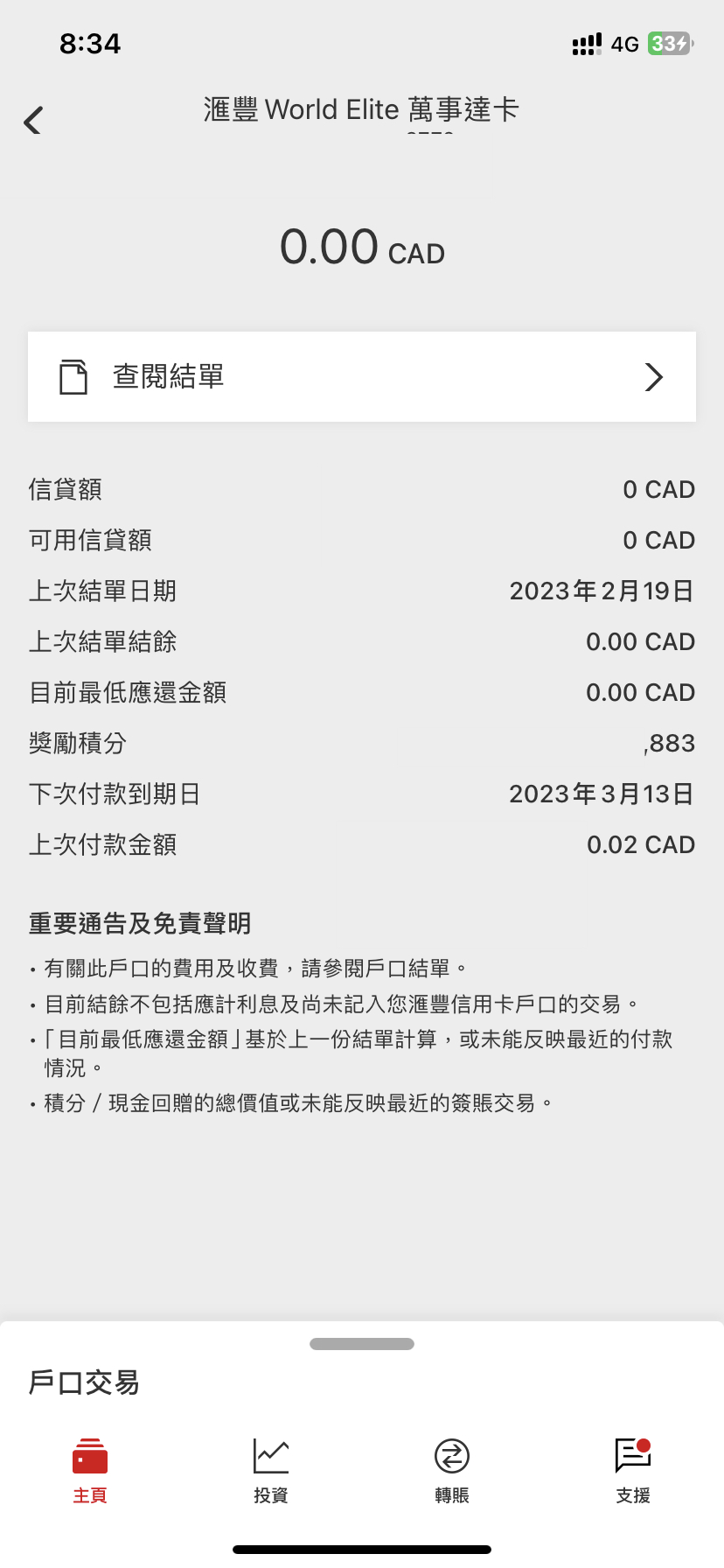Open the 轉賬 transfer tab
The image size is (724, 1568).
(x=452, y=1470)
